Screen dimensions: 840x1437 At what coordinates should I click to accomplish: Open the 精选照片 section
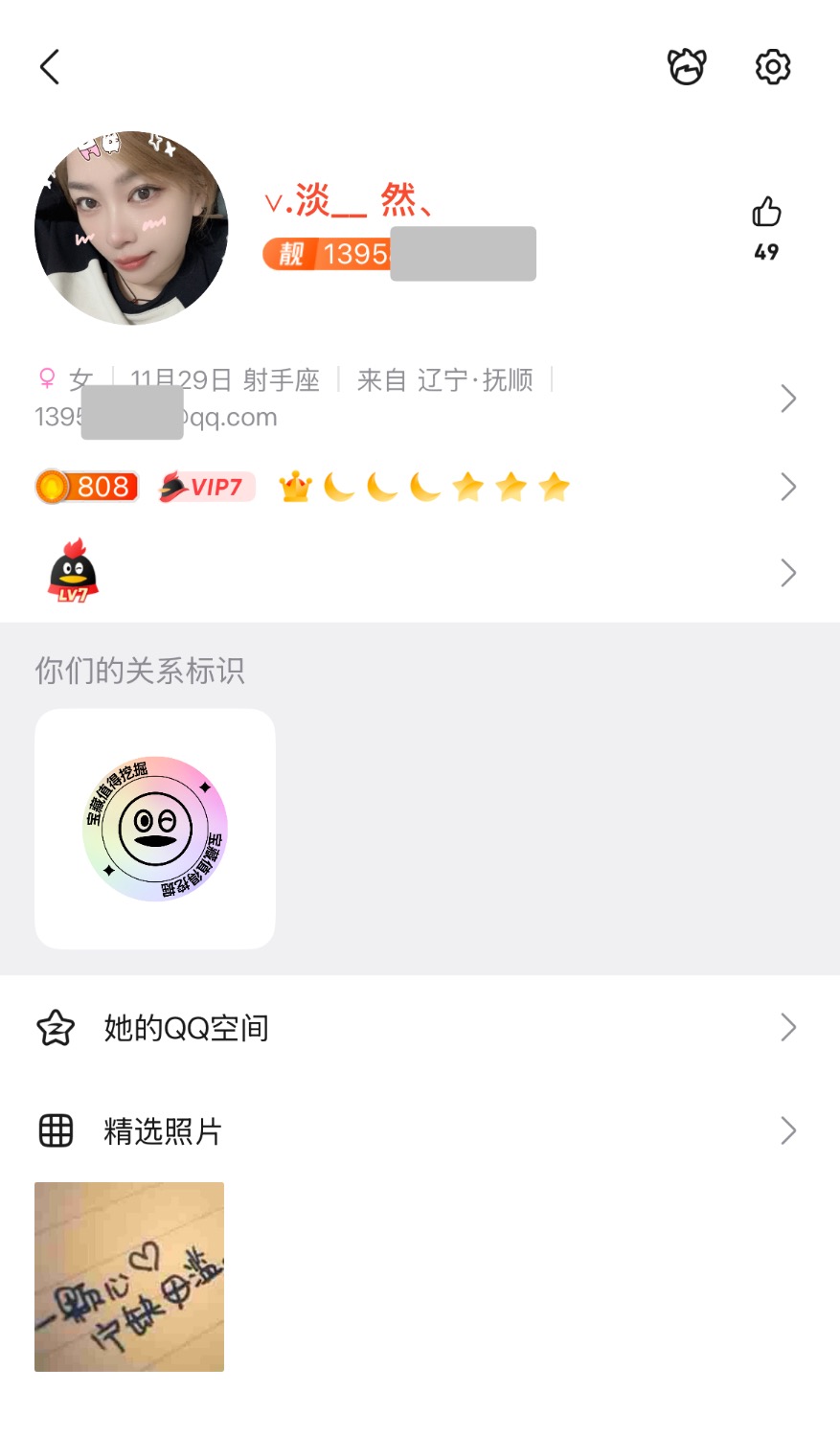pos(419,1130)
